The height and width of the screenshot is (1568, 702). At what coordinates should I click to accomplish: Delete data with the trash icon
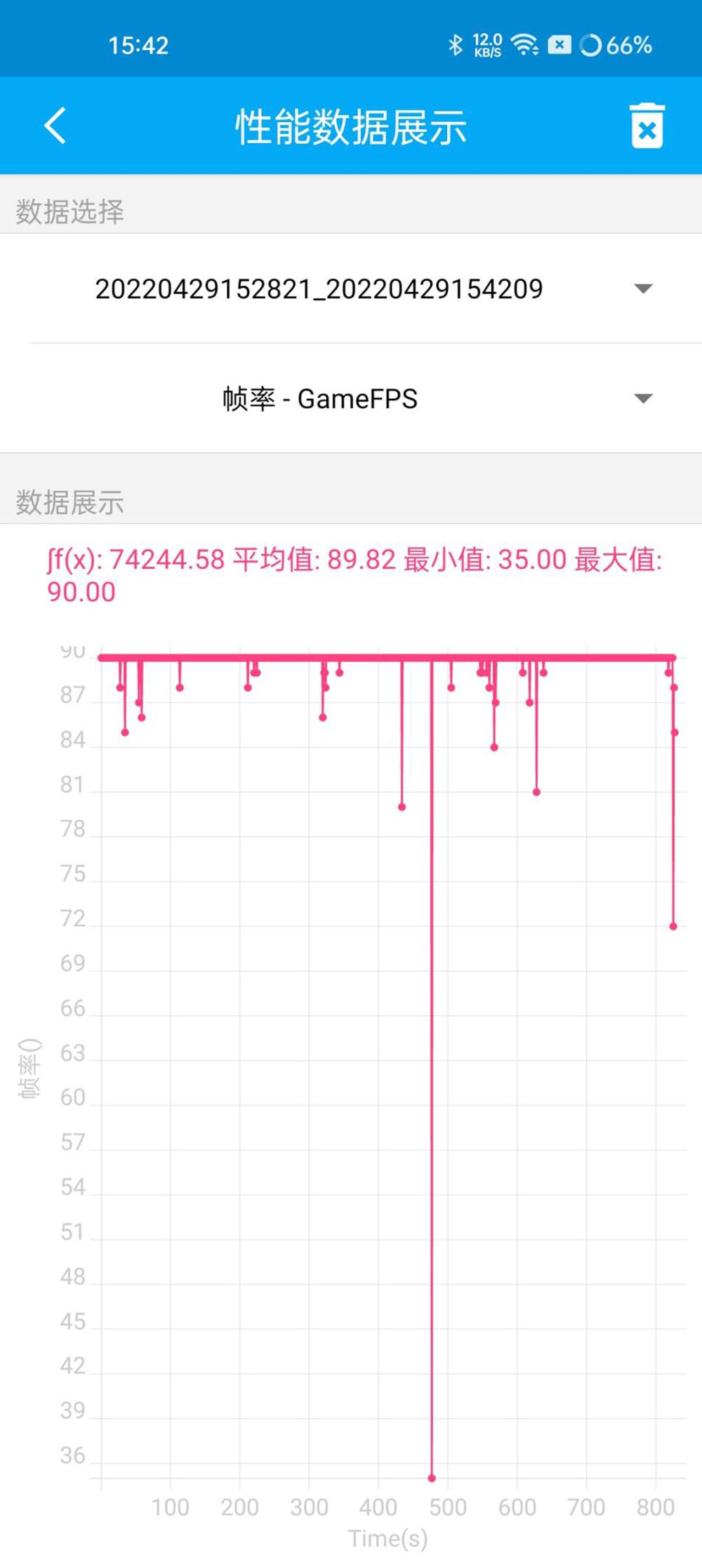coord(647,126)
